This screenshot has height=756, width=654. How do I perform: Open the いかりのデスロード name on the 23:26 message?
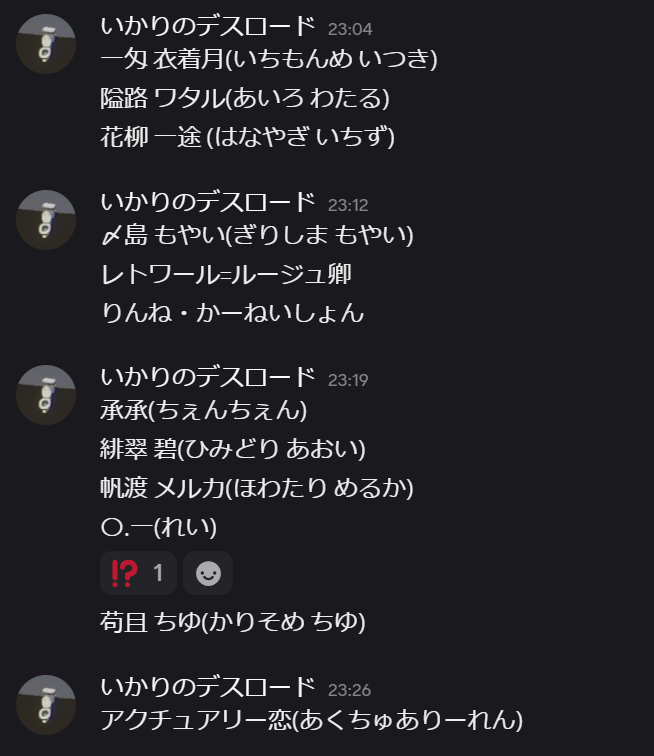tap(208, 687)
